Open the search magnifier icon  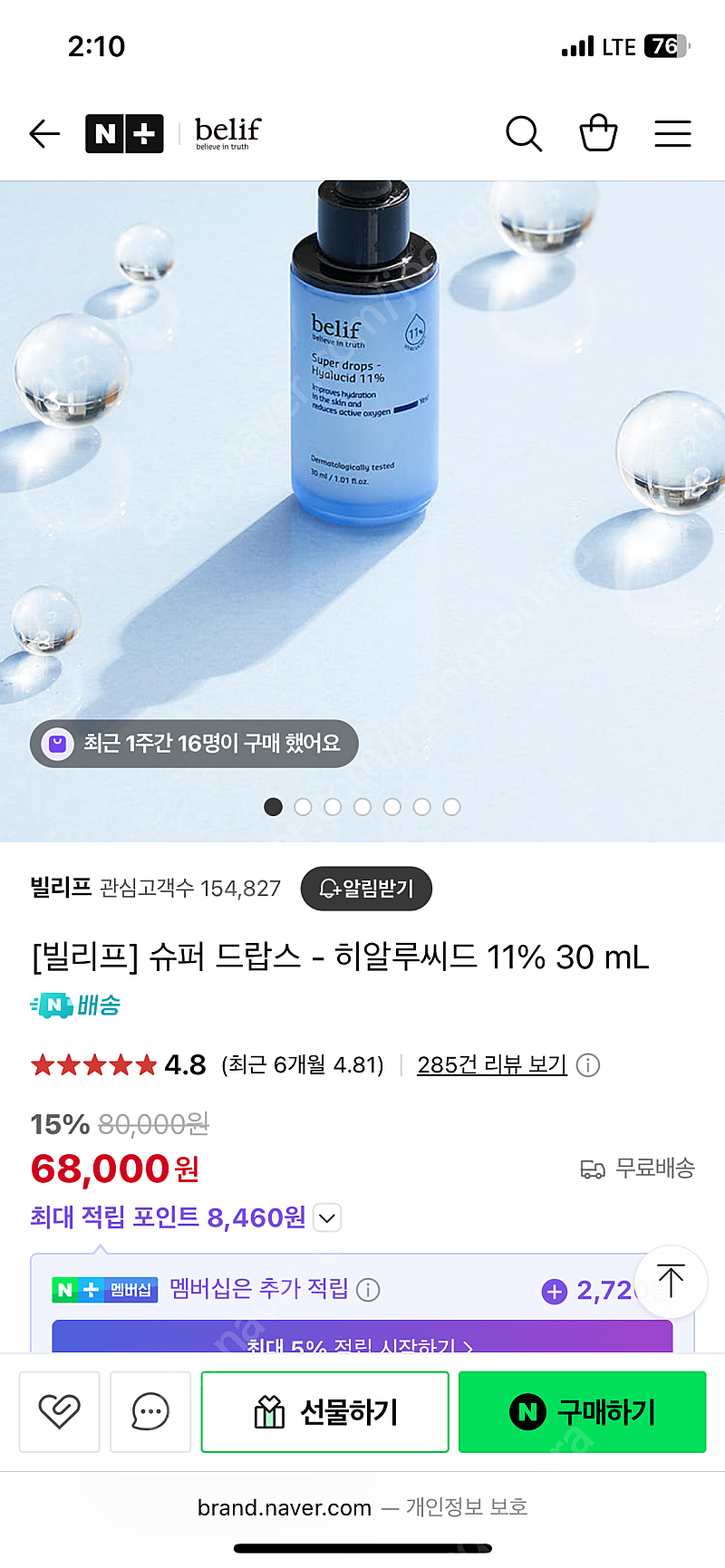pos(524,134)
